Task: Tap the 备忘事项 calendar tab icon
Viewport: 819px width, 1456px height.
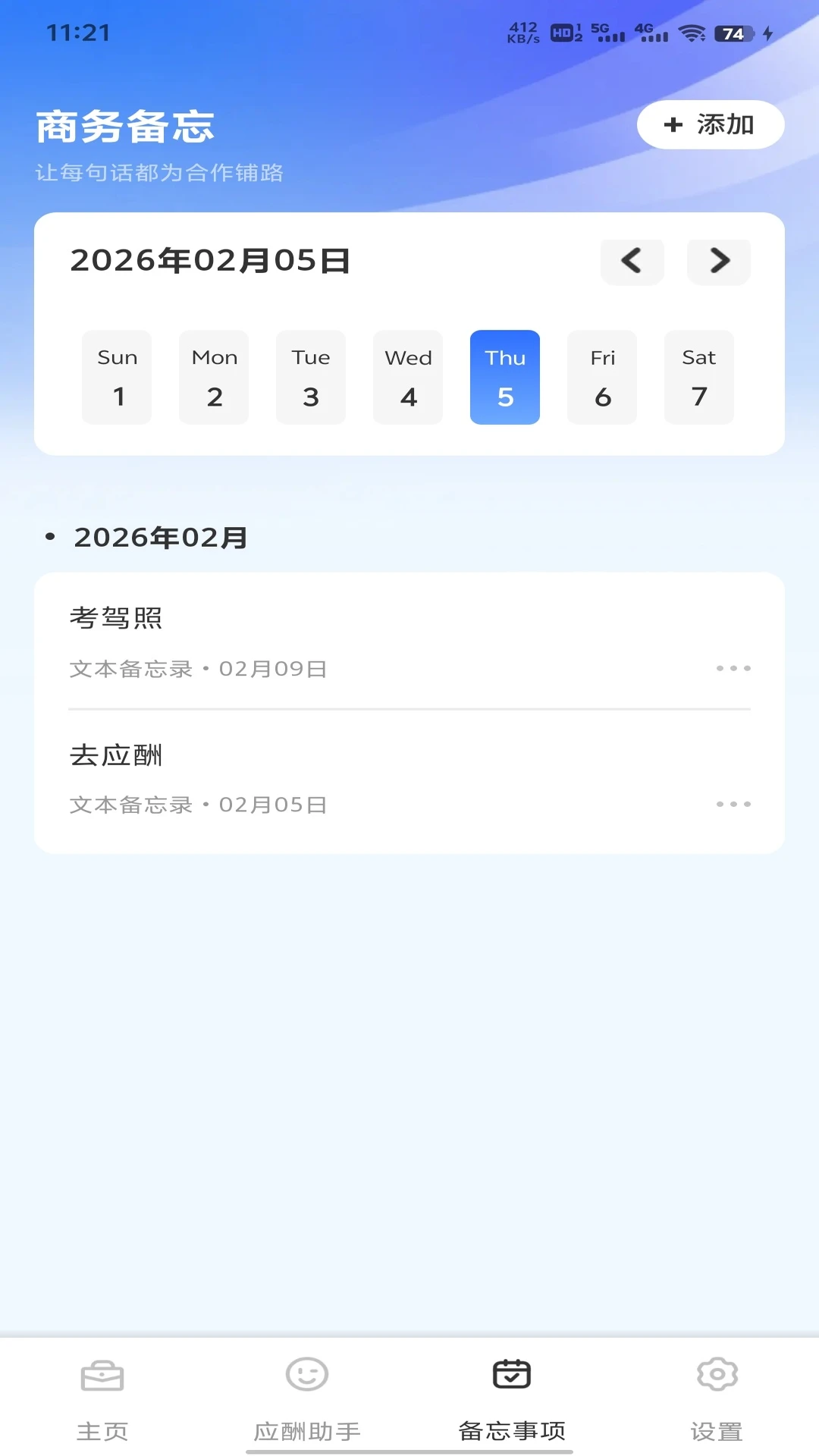Action: click(512, 1373)
